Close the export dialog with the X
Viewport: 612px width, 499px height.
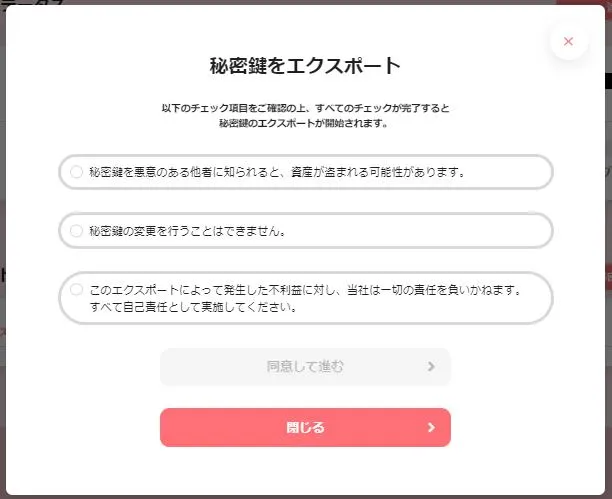coord(568,42)
